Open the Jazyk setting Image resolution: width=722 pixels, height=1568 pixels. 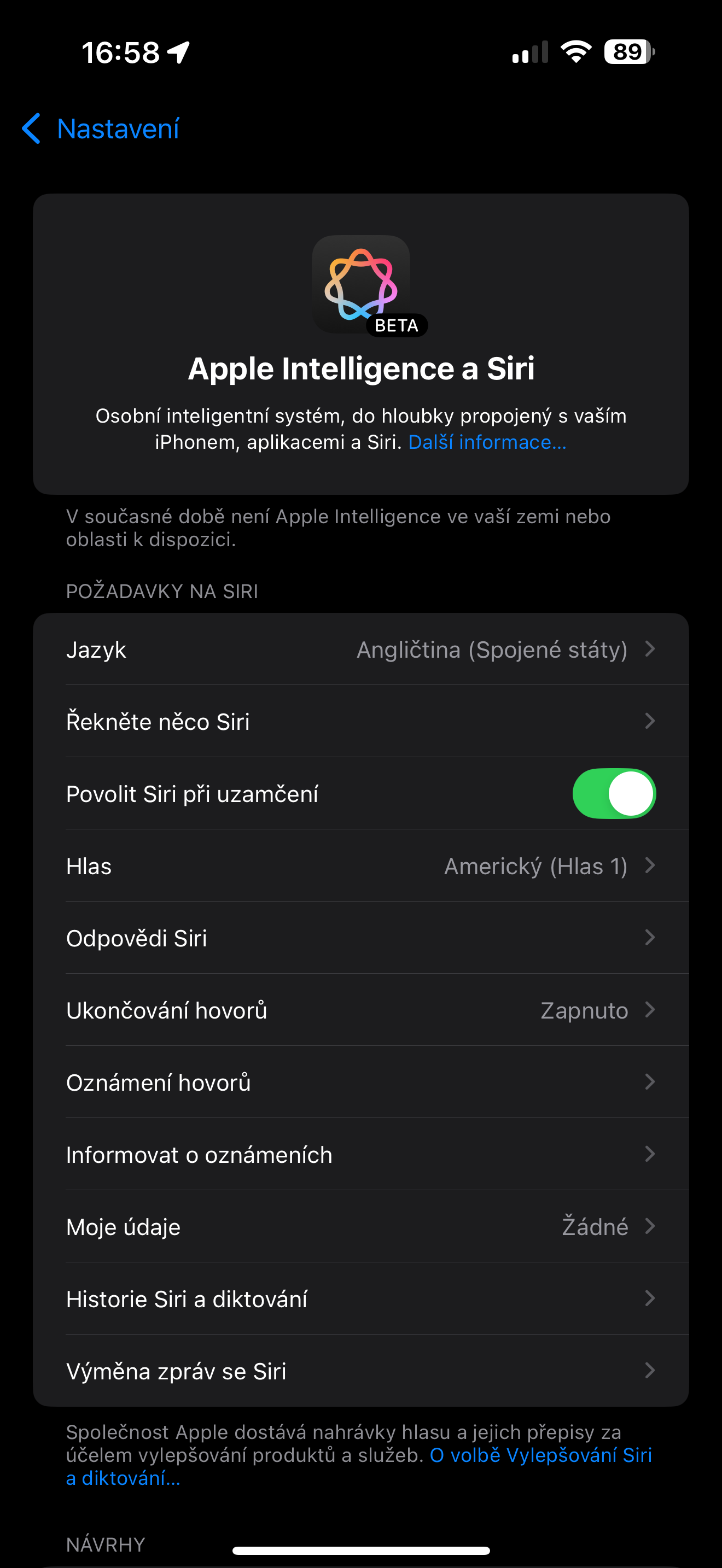coord(360,650)
